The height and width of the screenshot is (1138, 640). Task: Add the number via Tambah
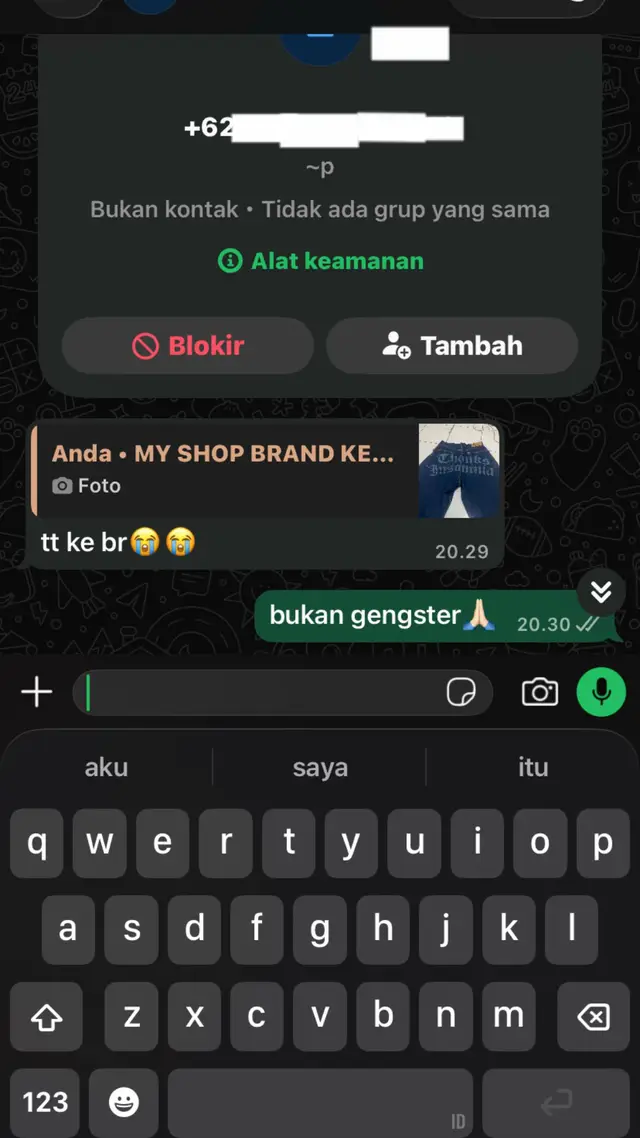tap(451, 345)
